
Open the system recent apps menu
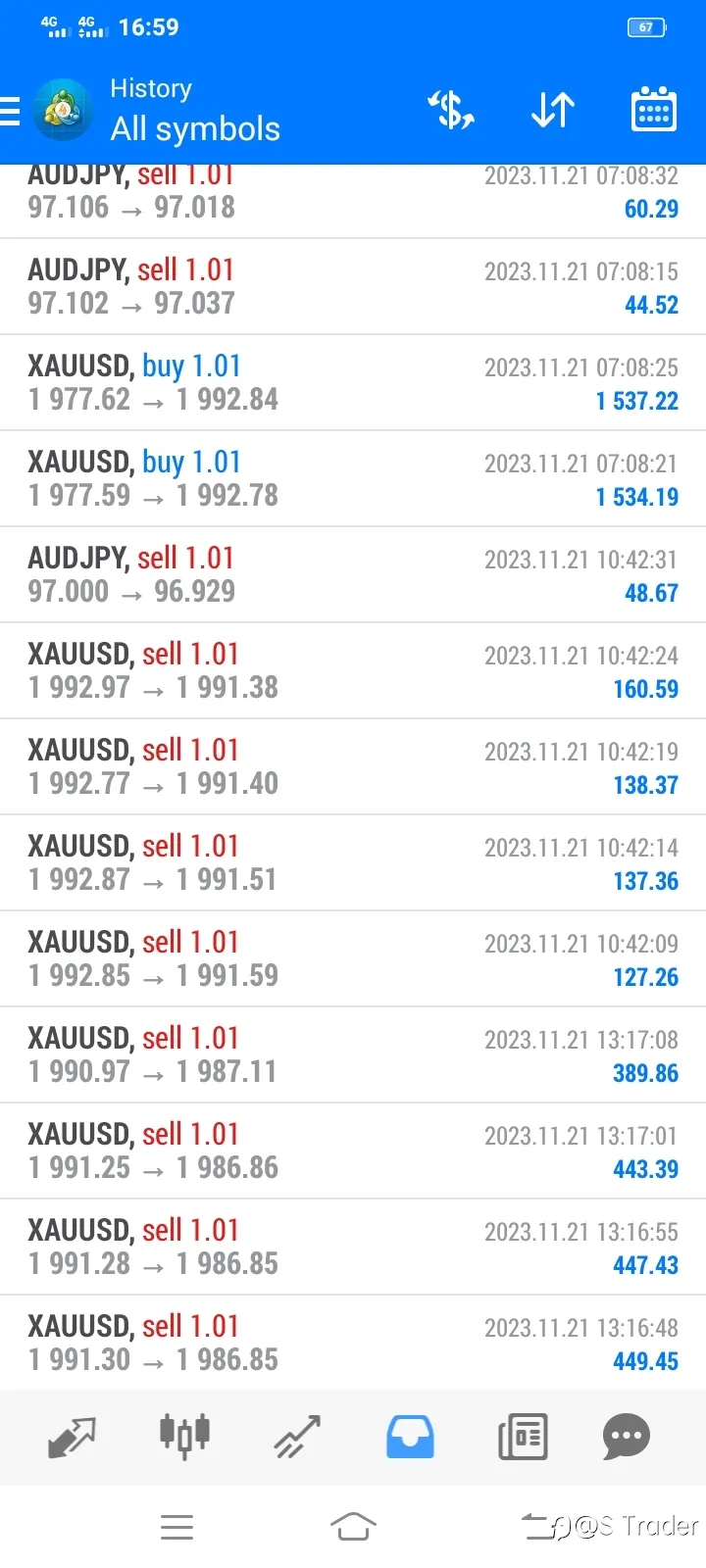176,1527
